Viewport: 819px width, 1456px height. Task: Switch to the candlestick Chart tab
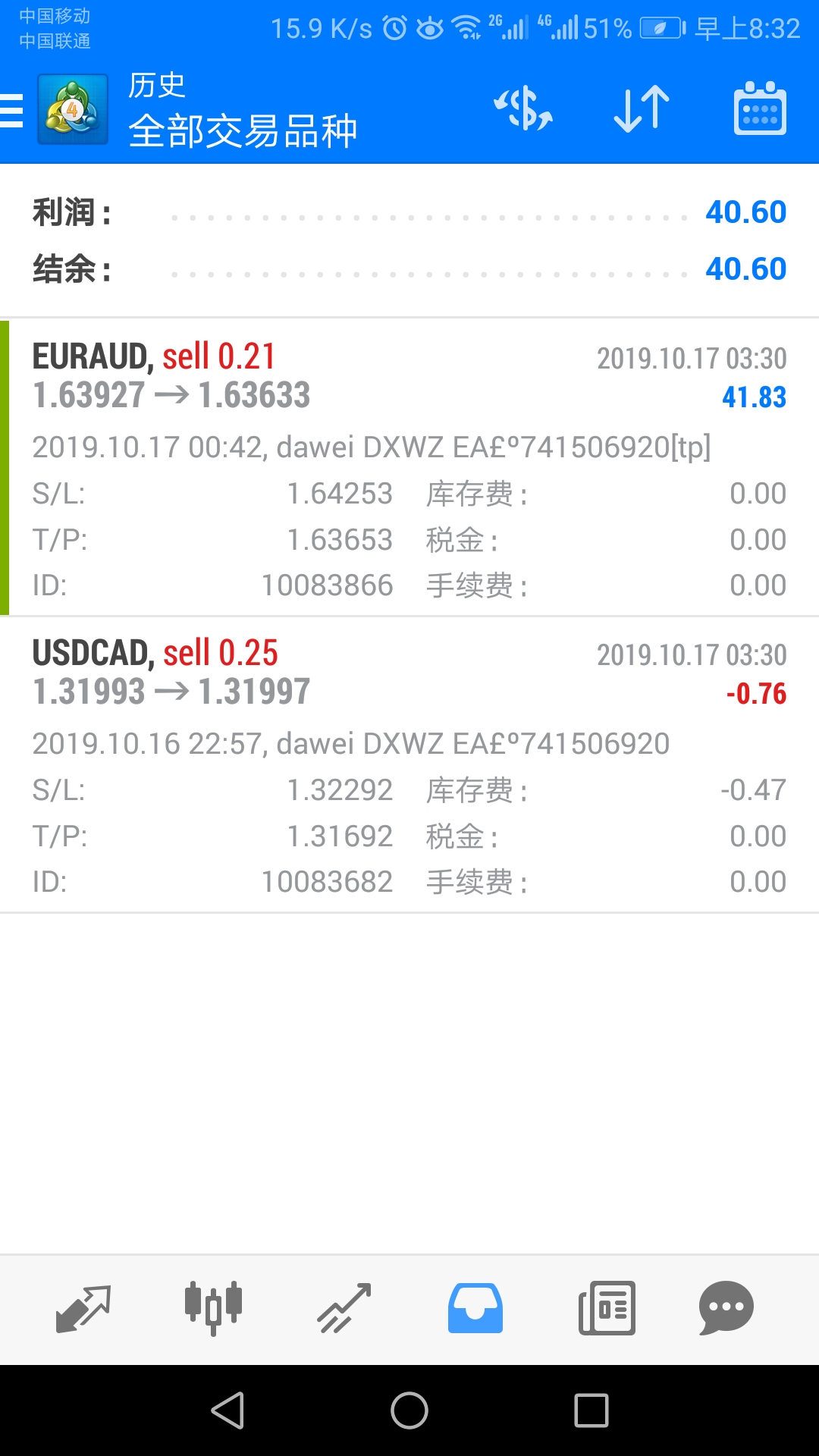click(214, 1308)
